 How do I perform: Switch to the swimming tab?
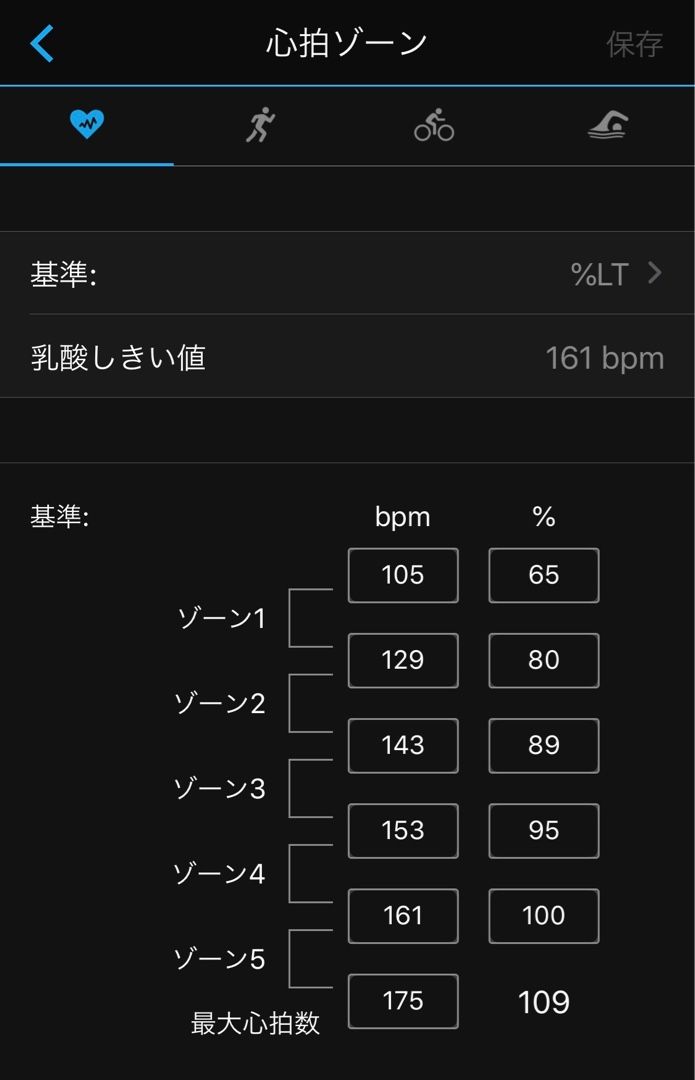(607, 126)
